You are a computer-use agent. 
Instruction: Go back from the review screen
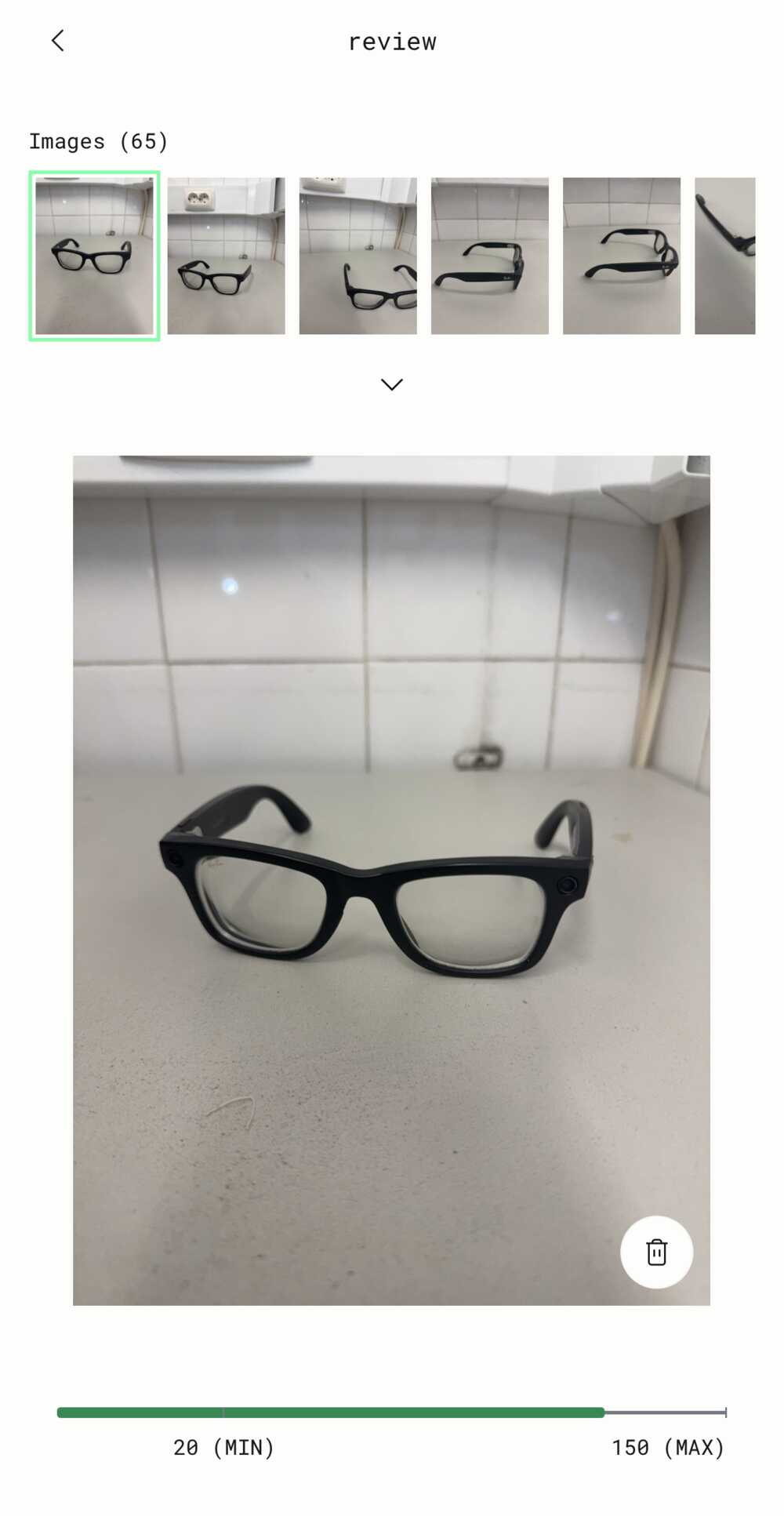[x=58, y=41]
